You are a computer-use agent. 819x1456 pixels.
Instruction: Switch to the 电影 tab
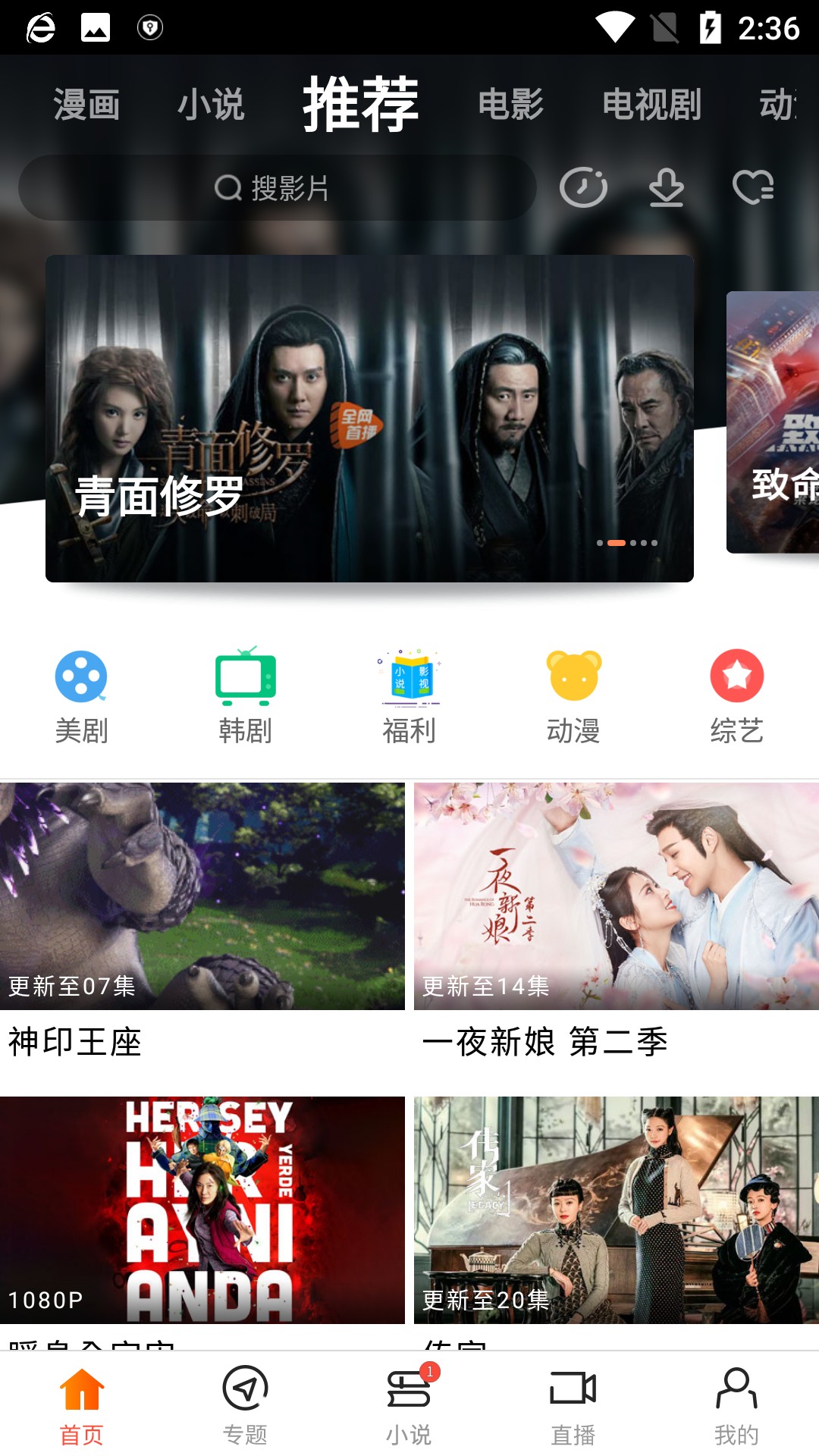512,105
